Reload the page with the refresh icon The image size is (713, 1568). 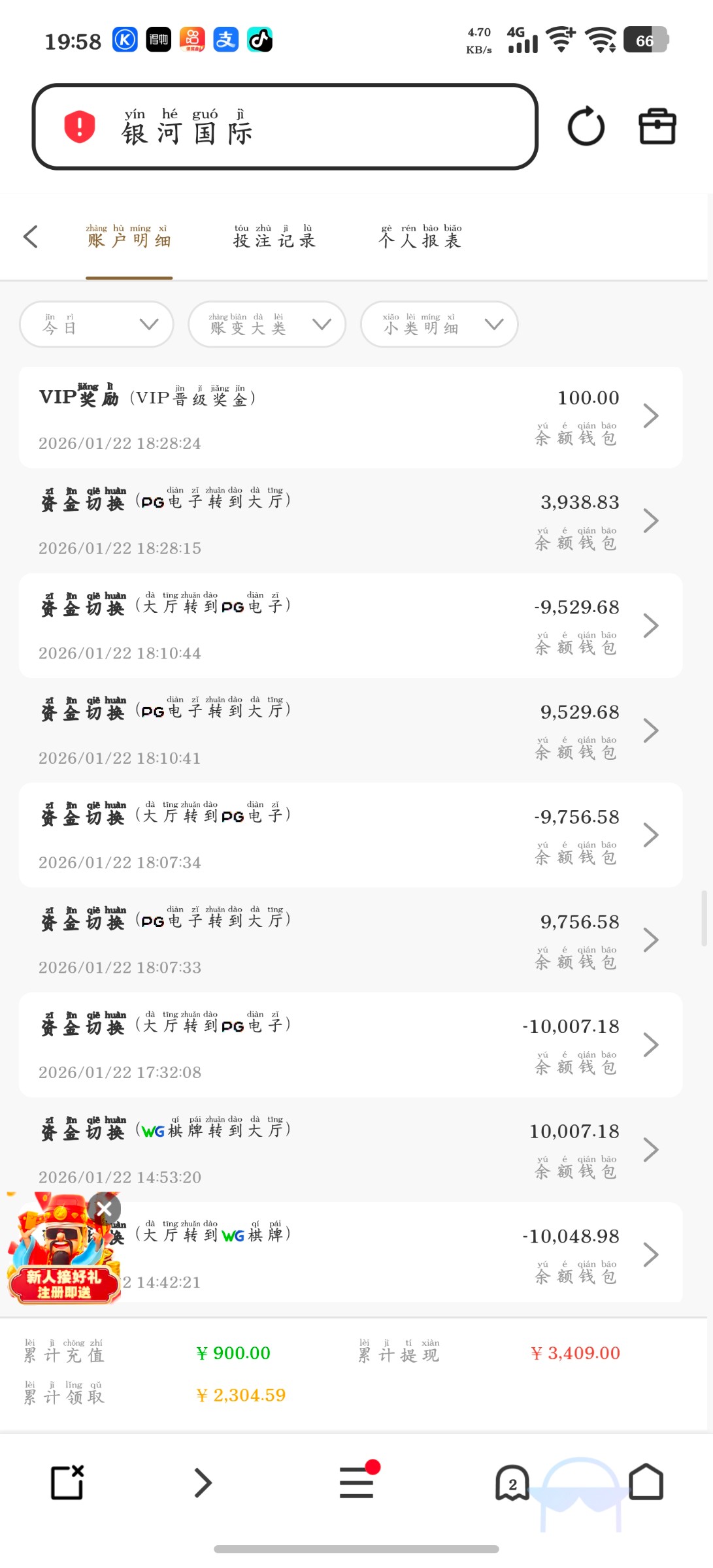(586, 126)
